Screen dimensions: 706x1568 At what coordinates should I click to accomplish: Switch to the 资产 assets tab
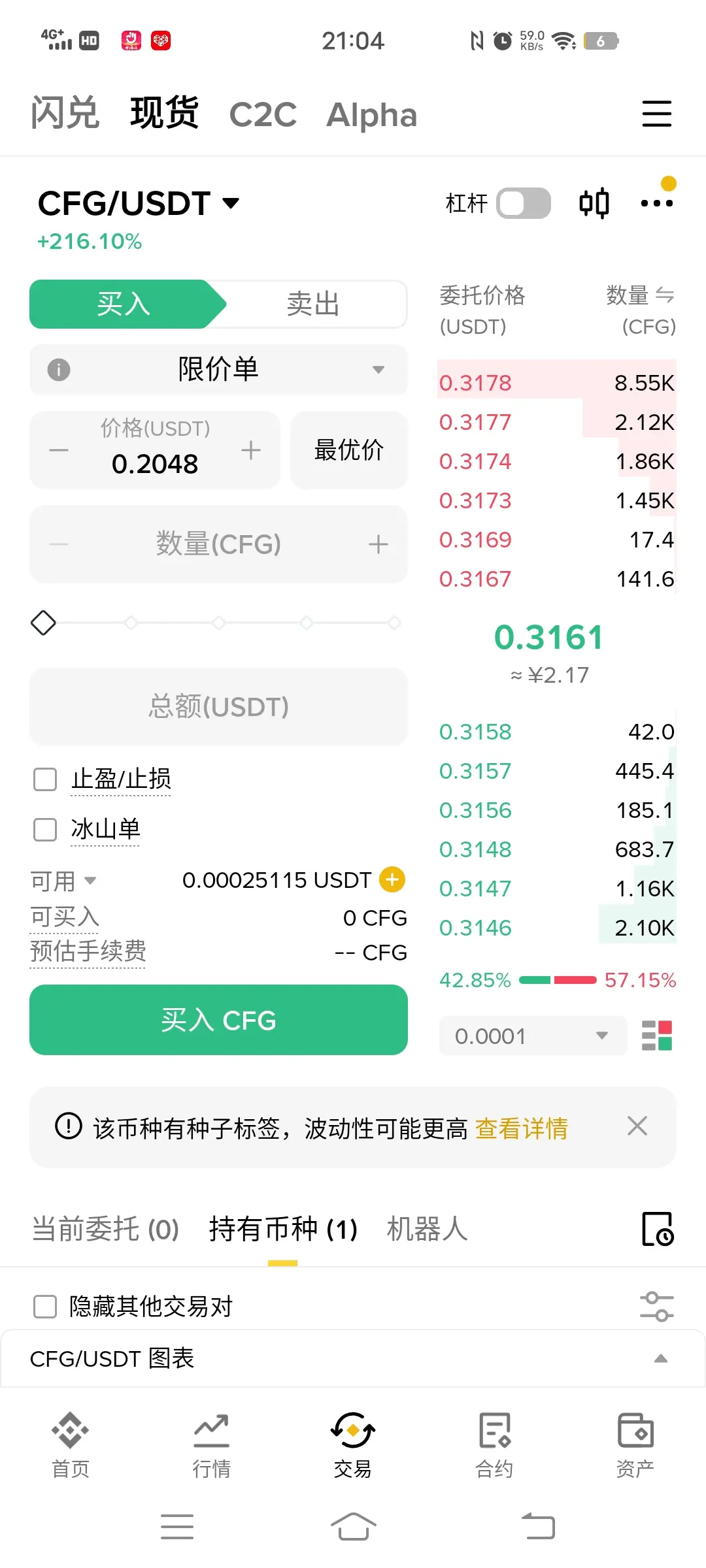635,1445
